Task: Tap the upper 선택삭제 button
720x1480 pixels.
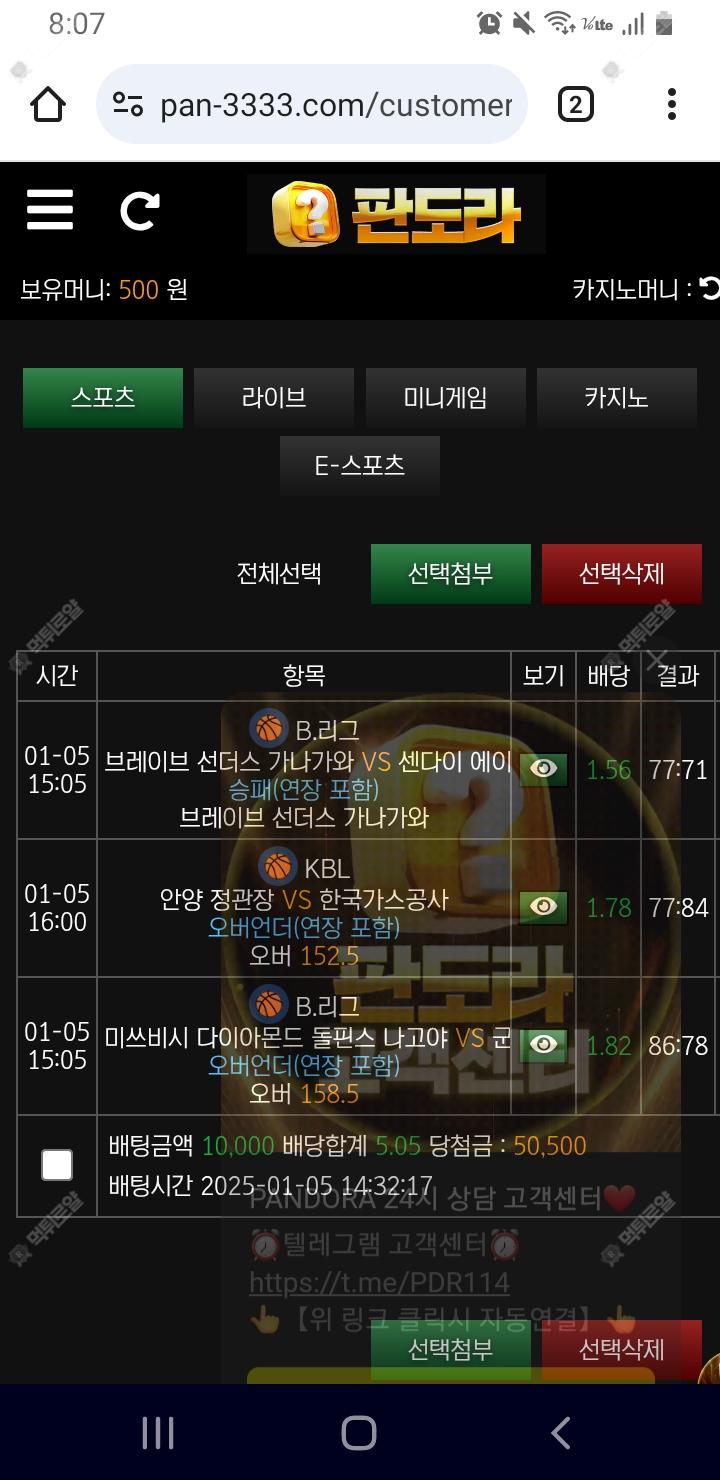Action: [621, 574]
